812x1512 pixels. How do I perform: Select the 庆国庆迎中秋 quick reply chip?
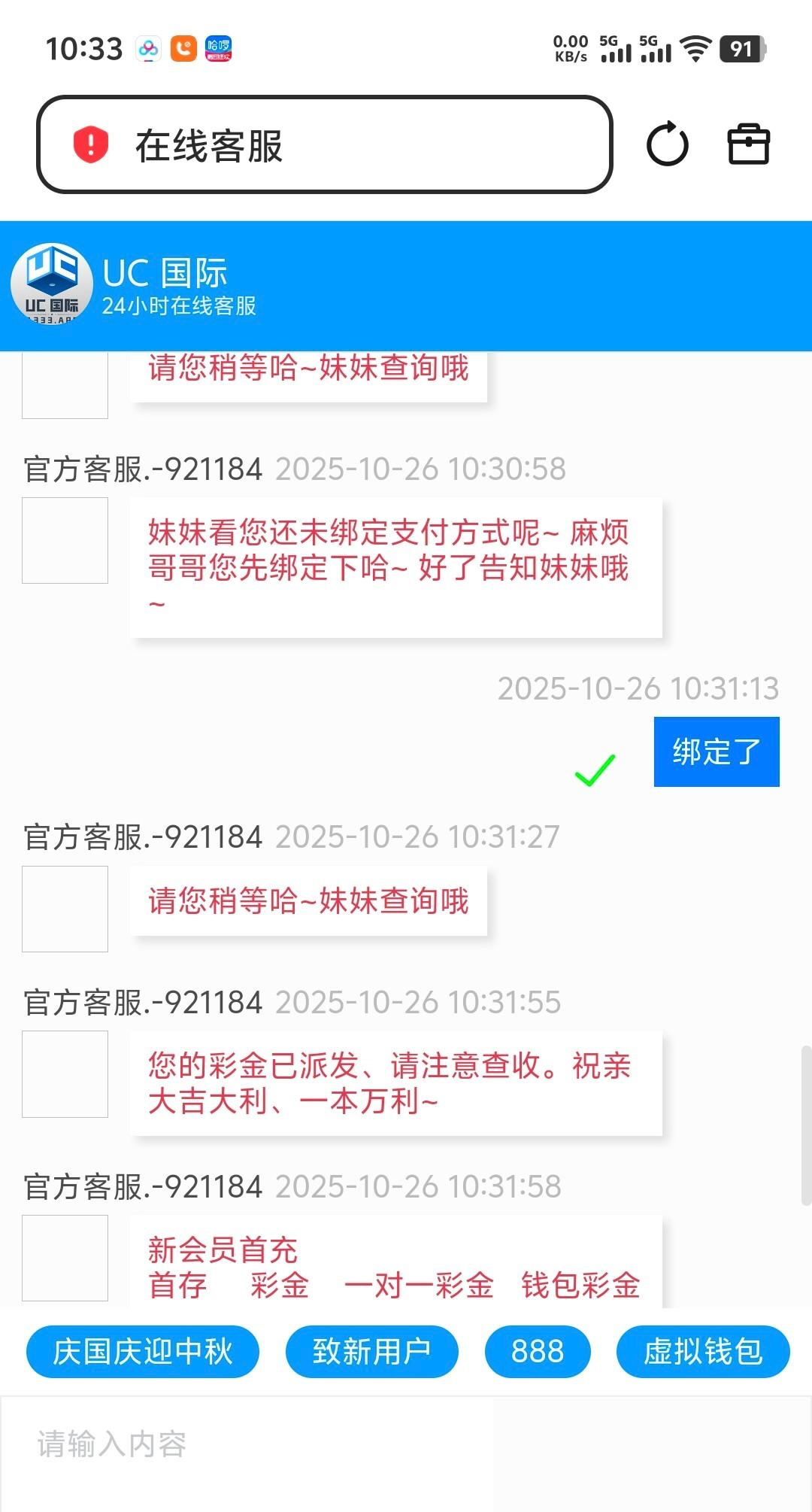(x=143, y=1352)
